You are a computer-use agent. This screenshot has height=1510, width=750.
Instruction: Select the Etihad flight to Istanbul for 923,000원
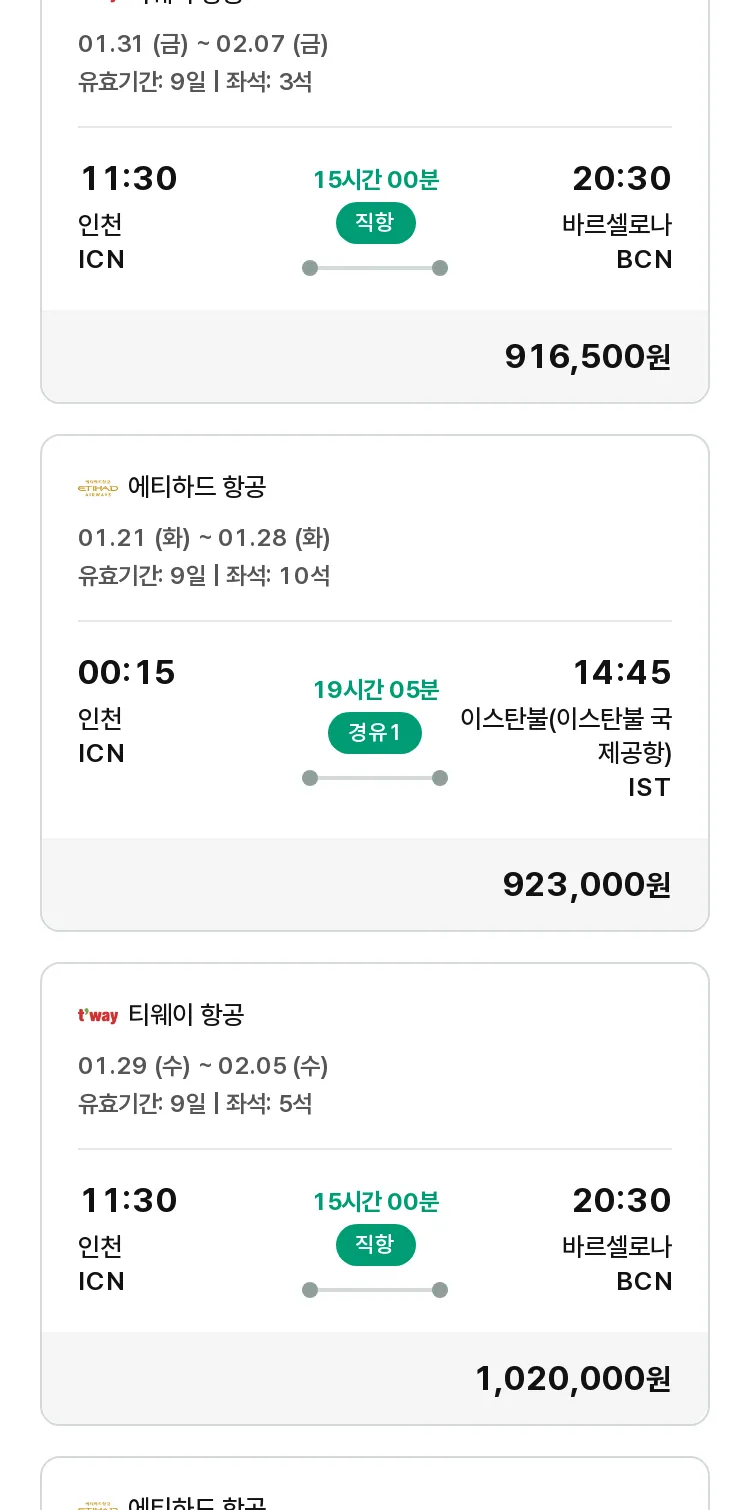(375, 683)
